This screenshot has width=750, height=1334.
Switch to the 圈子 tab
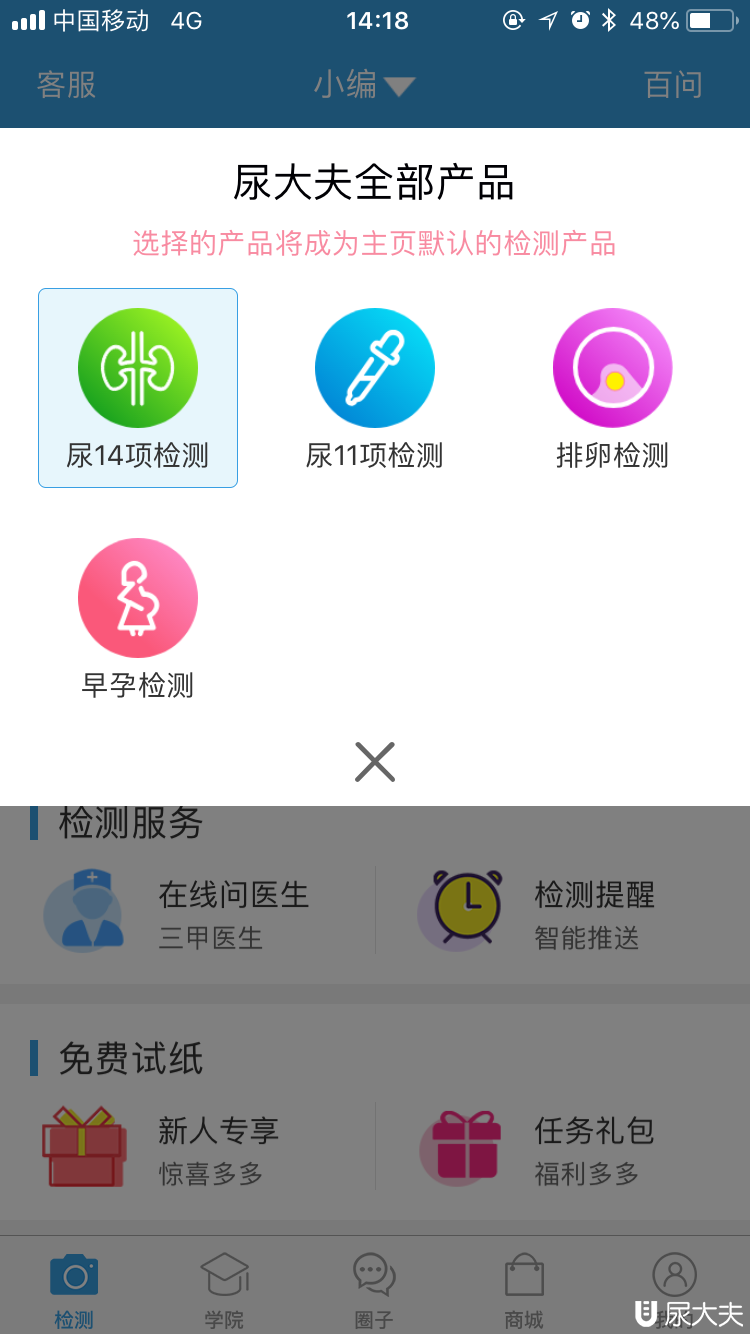374,1289
